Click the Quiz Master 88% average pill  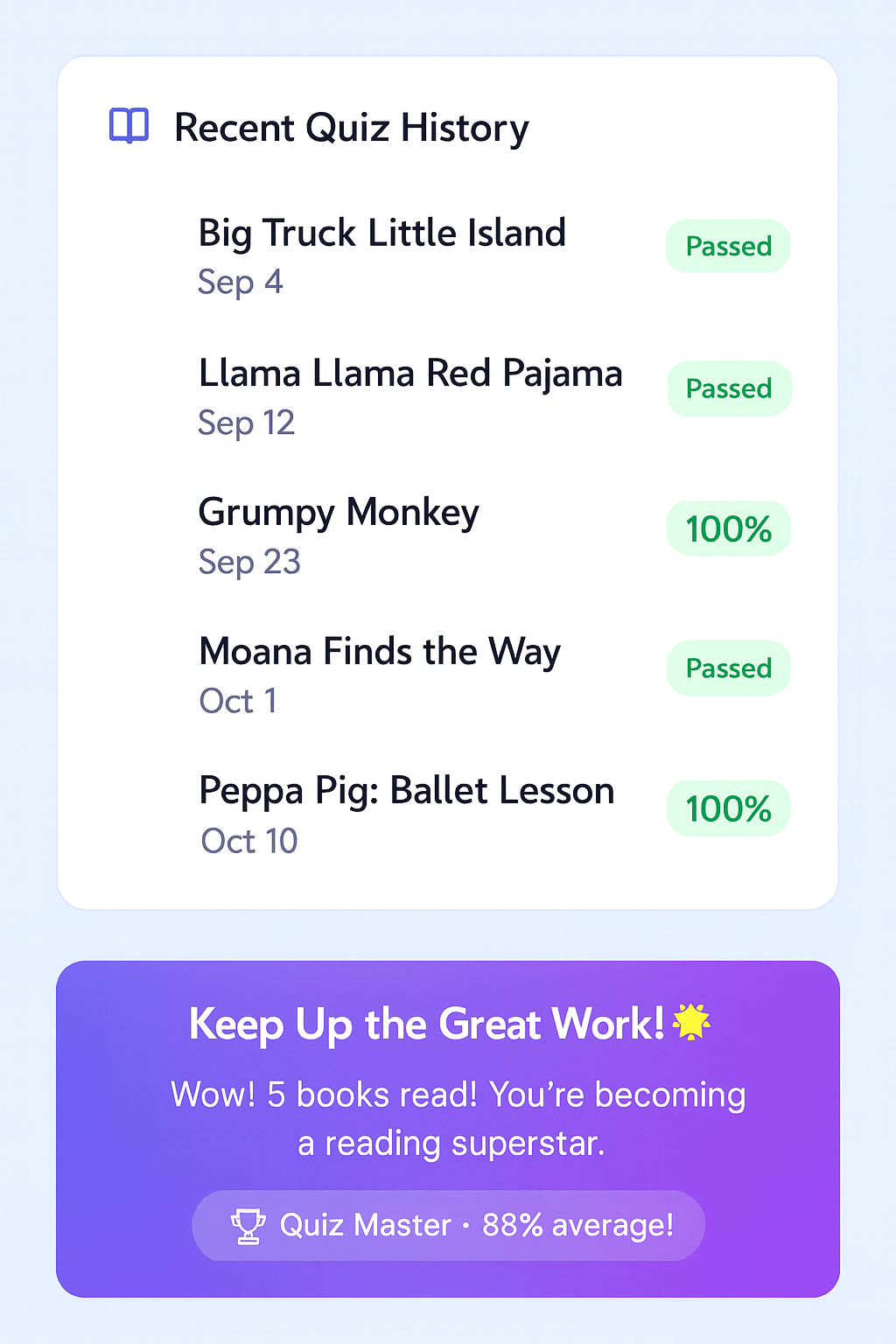(448, 1225)
